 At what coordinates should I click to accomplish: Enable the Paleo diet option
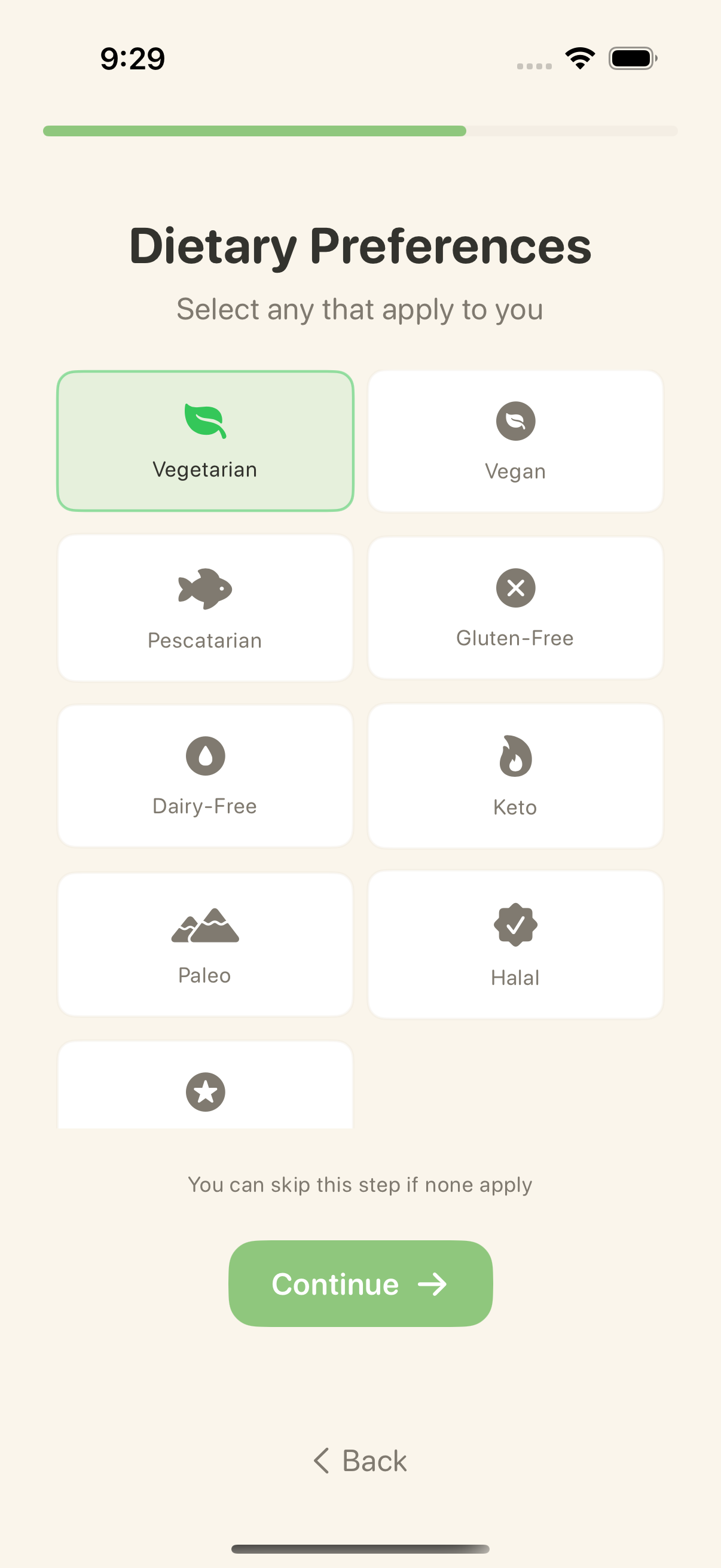pyautogui.click(x=204, y=944)
